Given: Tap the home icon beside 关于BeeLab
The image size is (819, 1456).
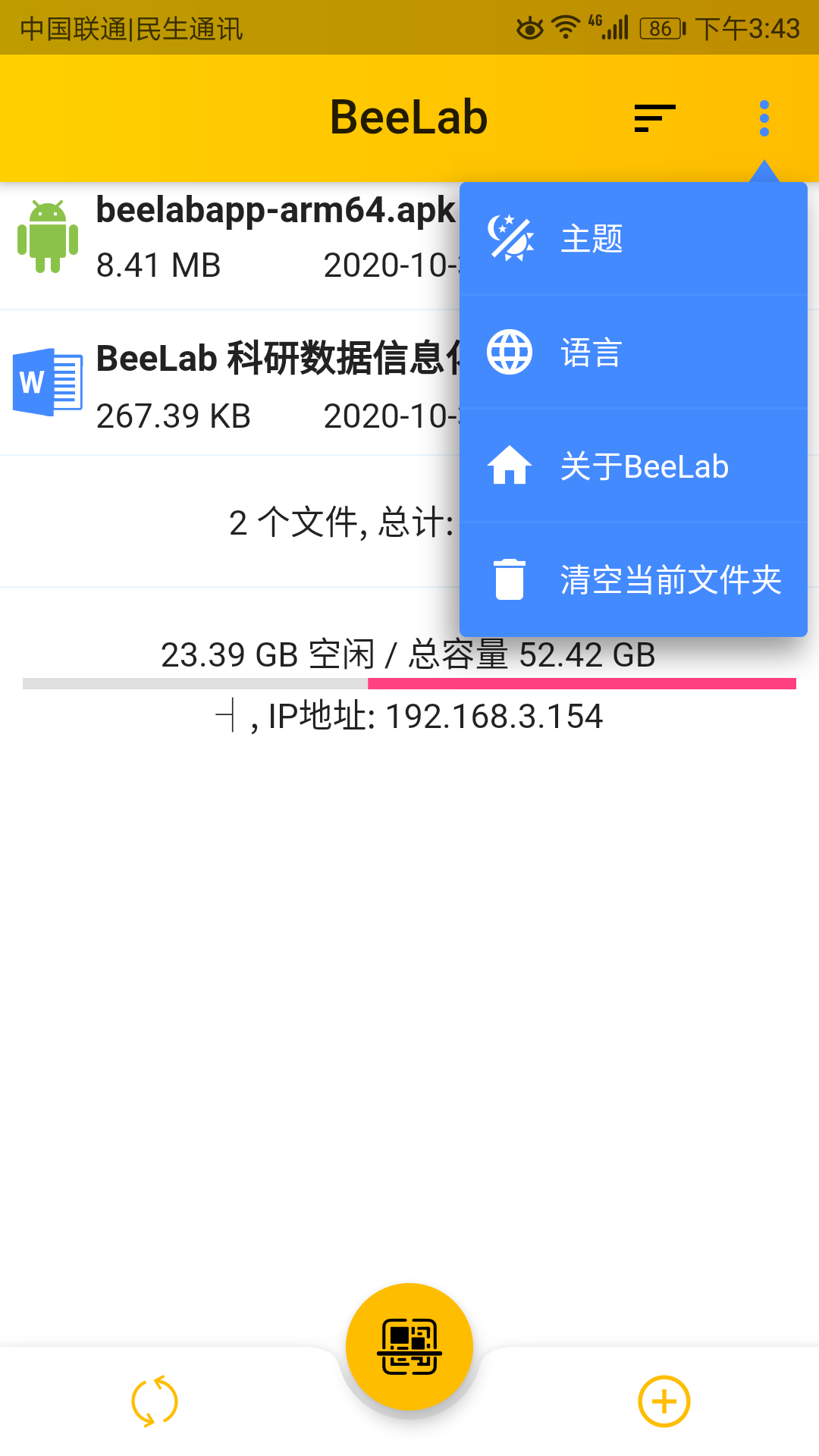Looking at the screenshot, I should 511,466.
